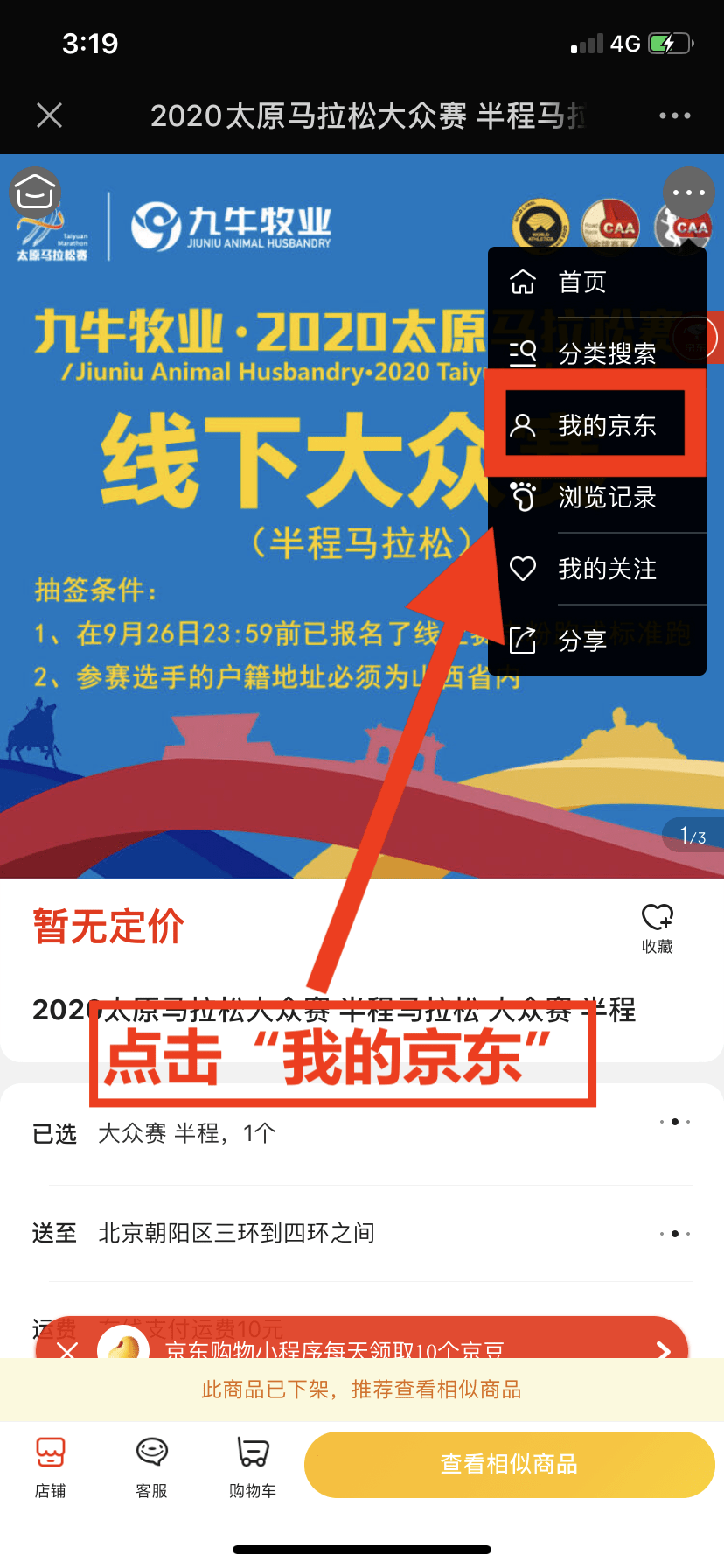Open the top bar overflow menu
This screenshot has width=724, height=1568.
click(x=674, y=115)
